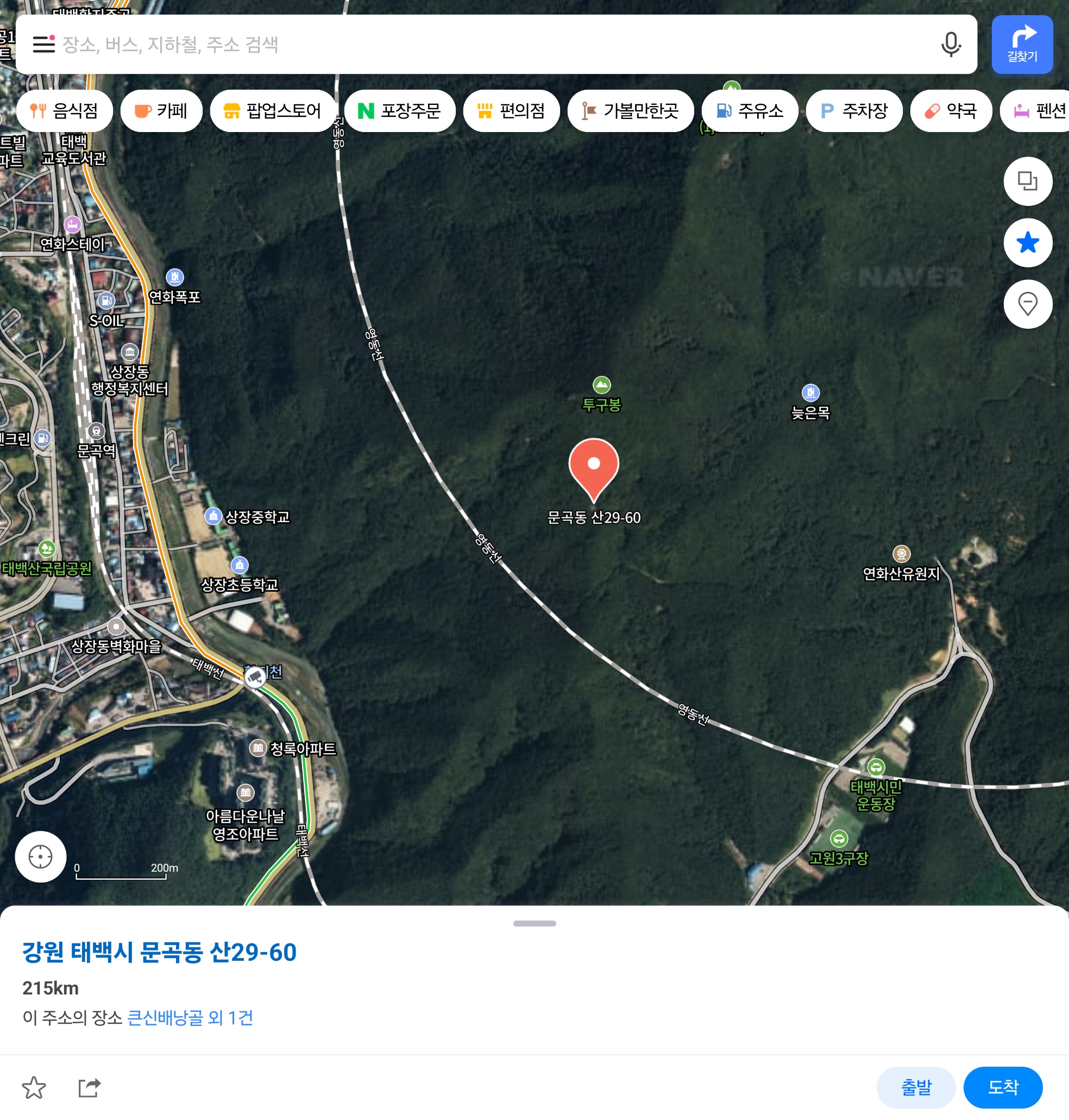Image resolution: width=1069 pixels, height=1120 pixels.
Task: Select the 포장주문 chip
Action: click(x=399, y=110)
